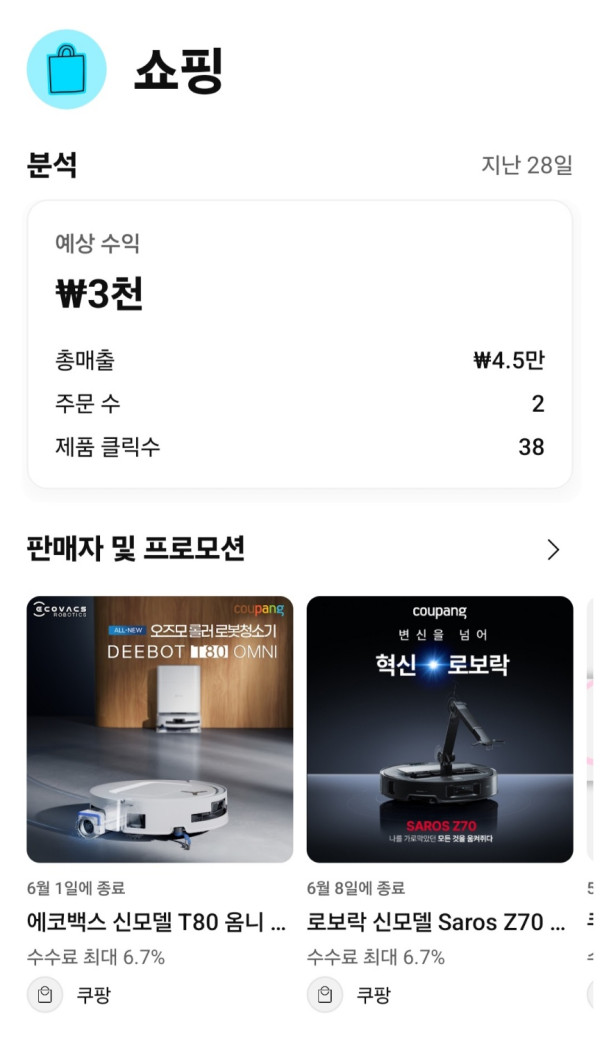Viewport: 600px width, 1044px height.
Task: Open the 예상 수익 analytics card
Action: pyautogui.click(x=299, y=344)
